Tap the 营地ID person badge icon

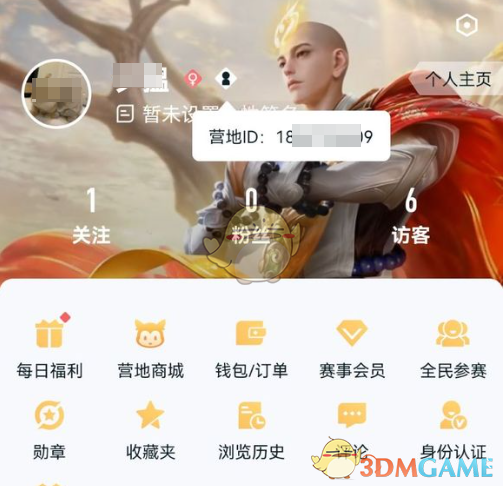point(226,79)
